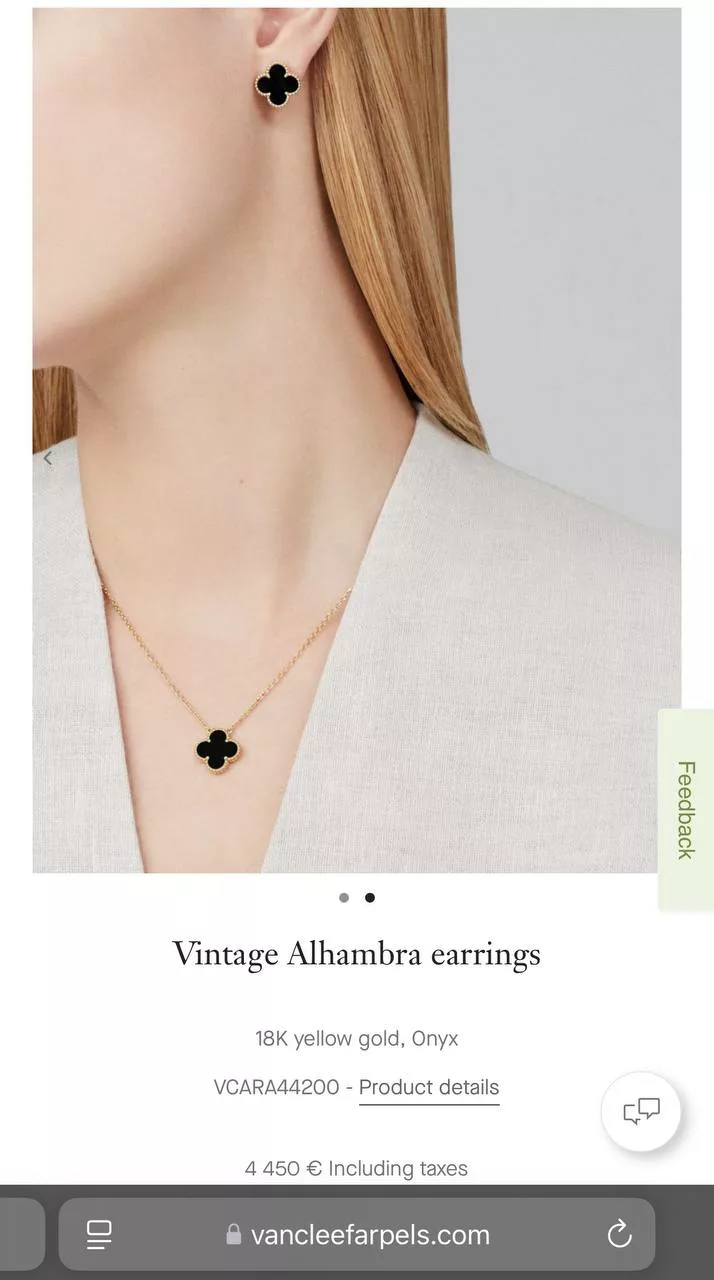Open the Product details link

pos(429,1087)
